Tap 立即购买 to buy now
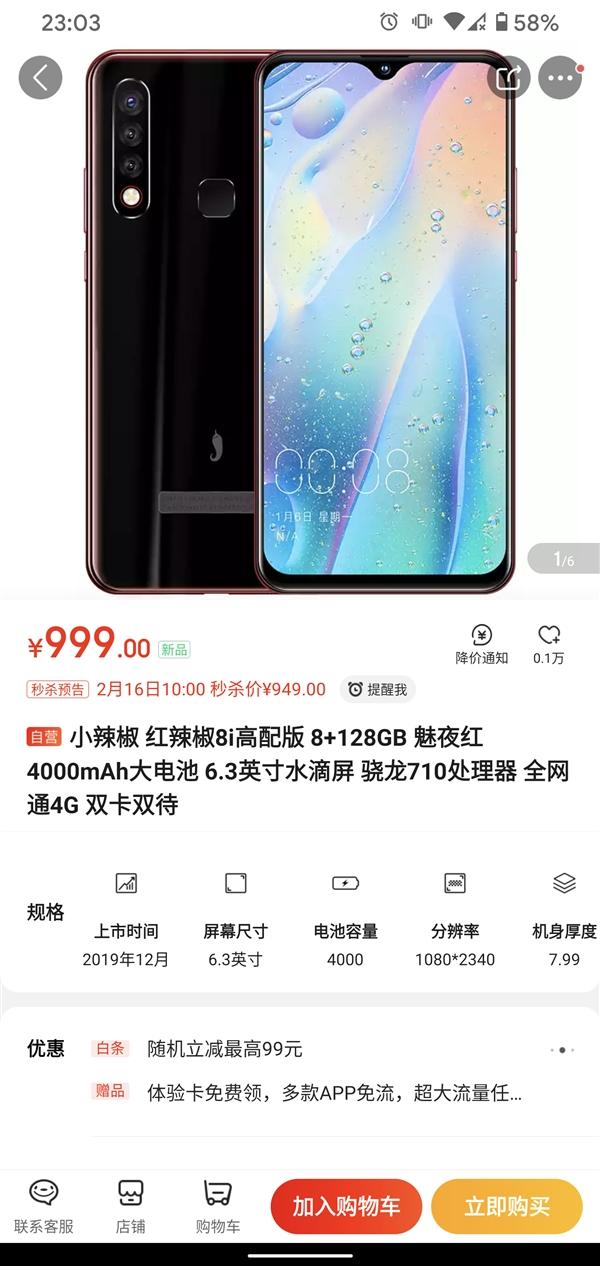 click(x=507, y=1206)
